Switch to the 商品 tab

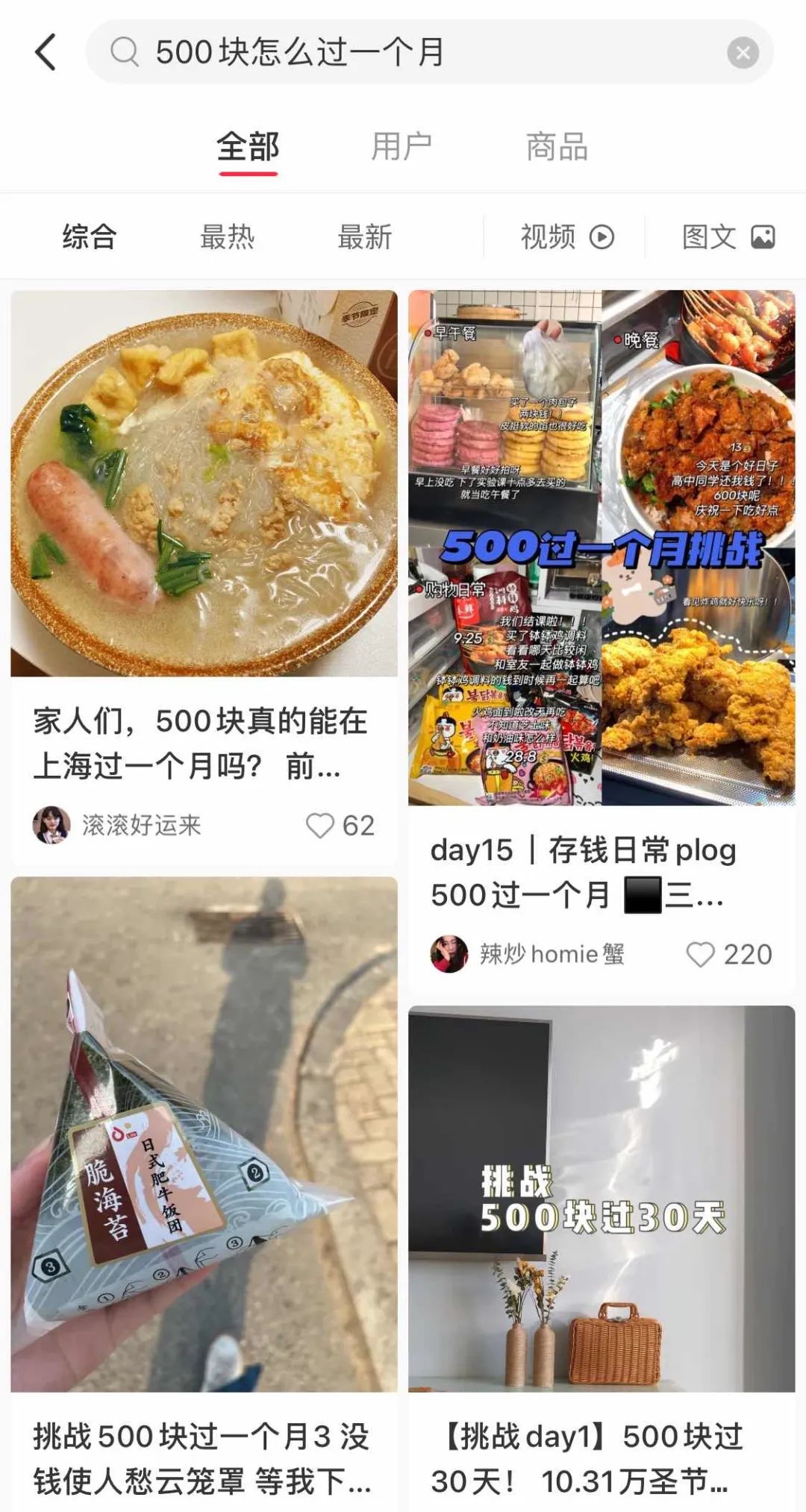click(557, 147)
